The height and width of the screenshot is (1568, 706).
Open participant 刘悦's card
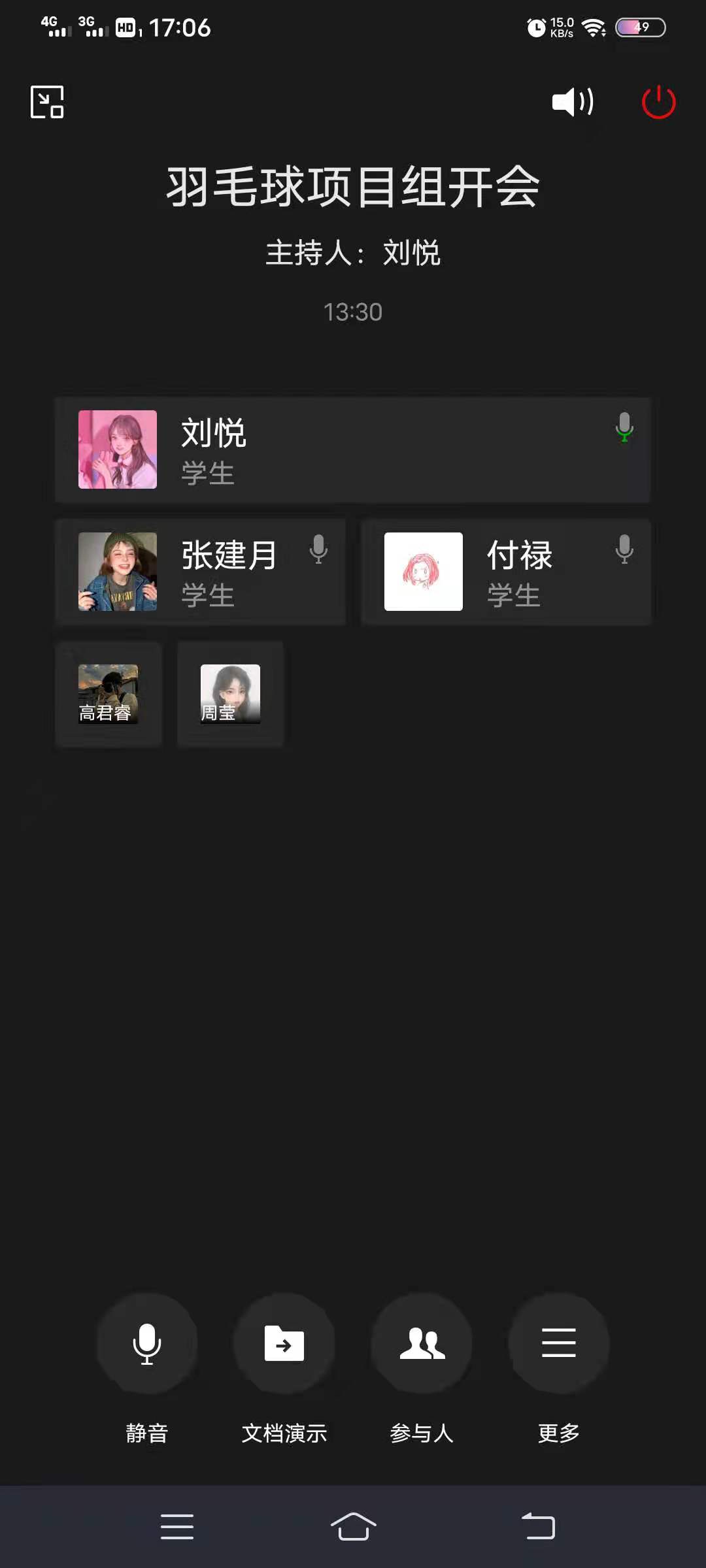352,450
